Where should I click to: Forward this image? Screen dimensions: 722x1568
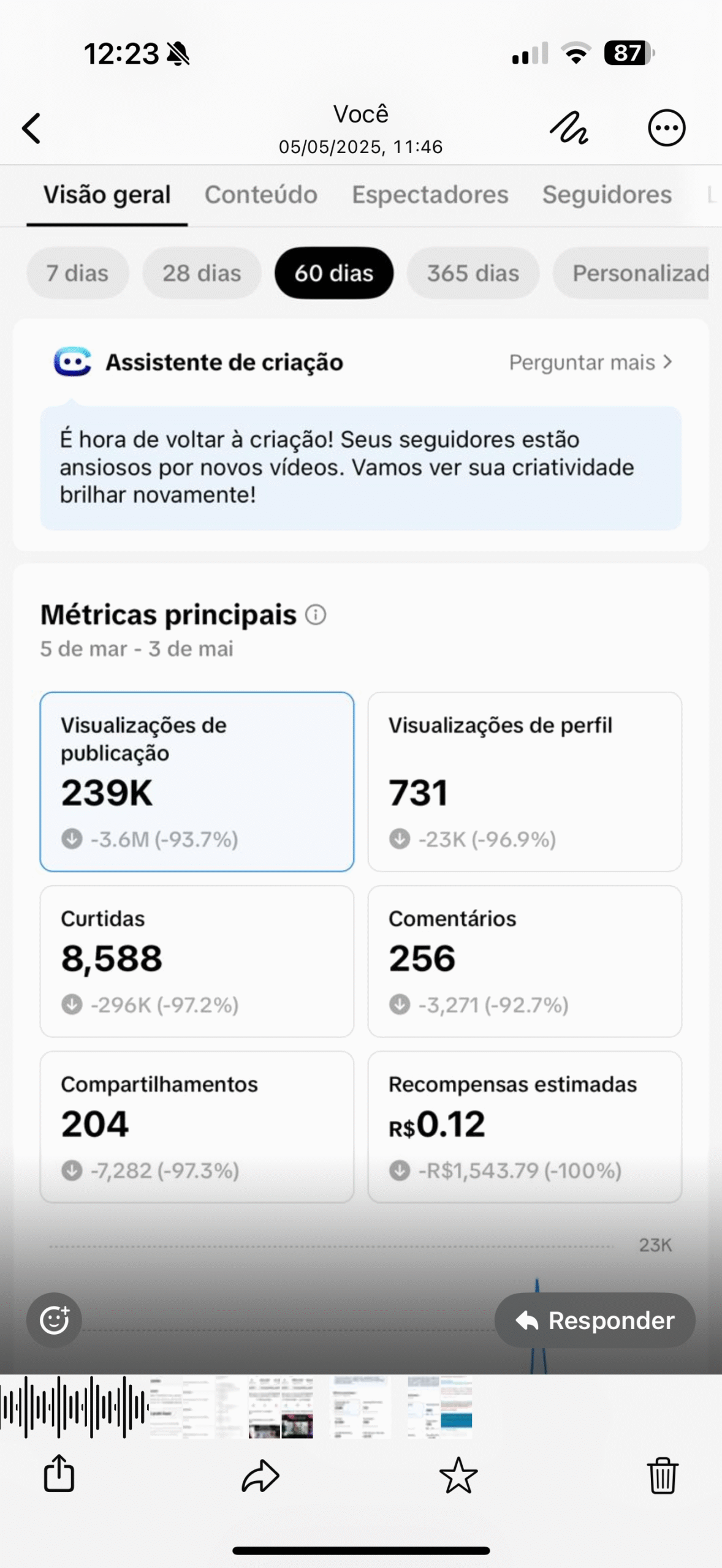point(260,1475)
